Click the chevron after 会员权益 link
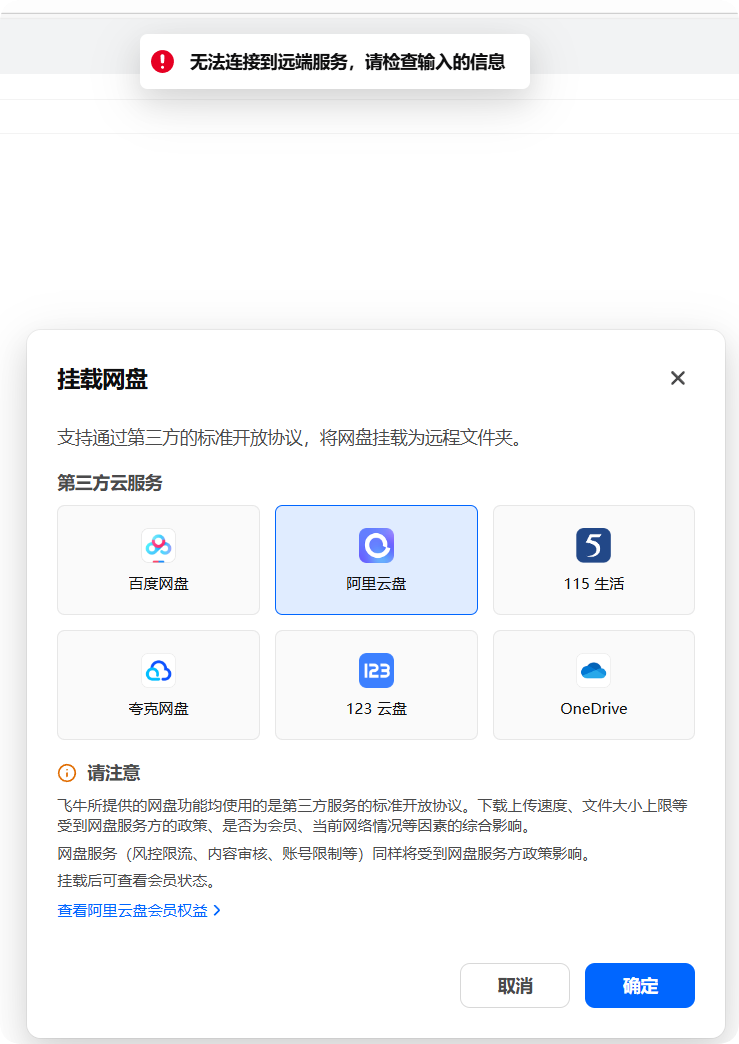The height and width of the screenshot is (1044, 739). (219, 912)
